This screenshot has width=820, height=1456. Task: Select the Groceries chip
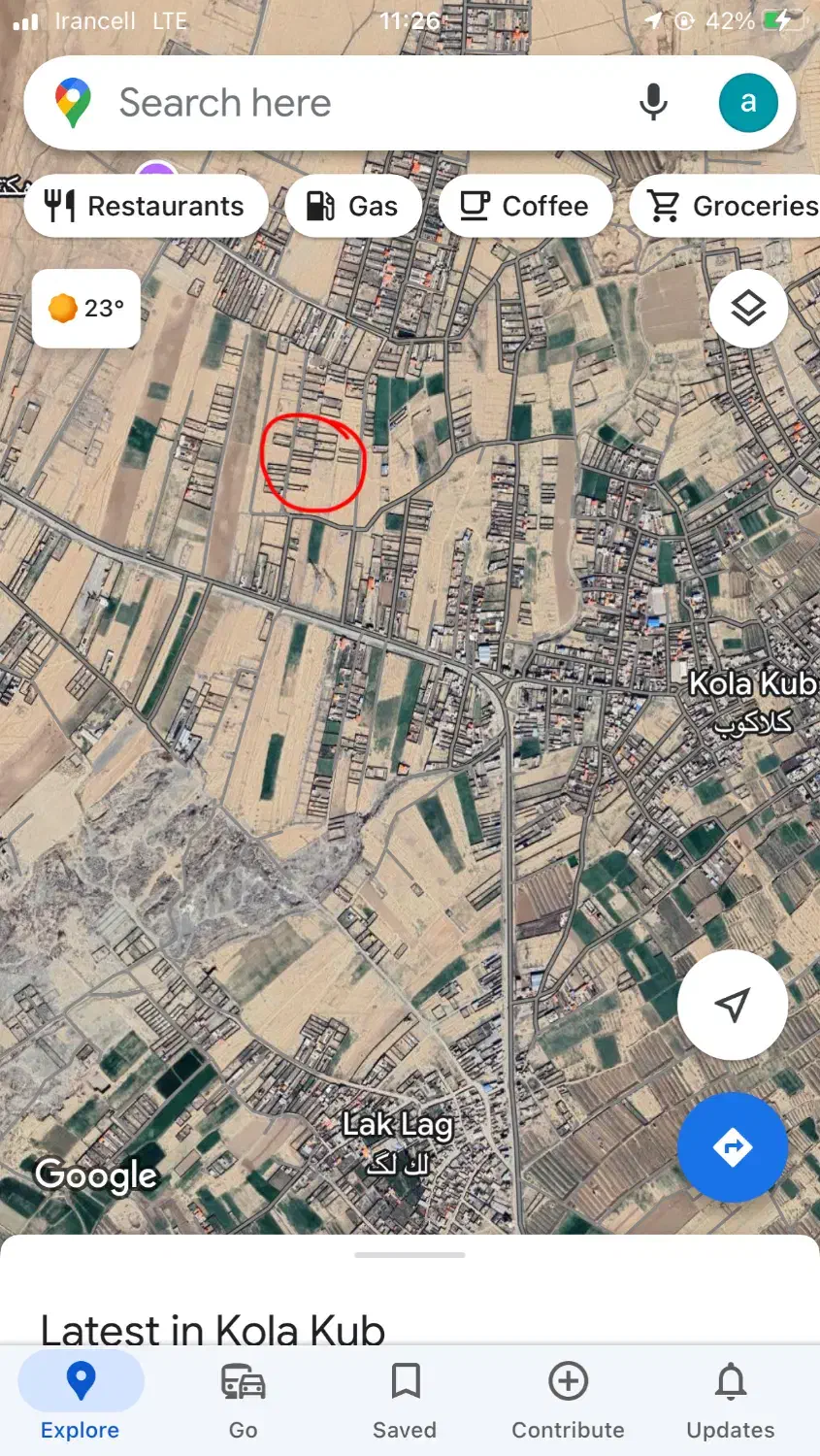click(x=726, y=206)
